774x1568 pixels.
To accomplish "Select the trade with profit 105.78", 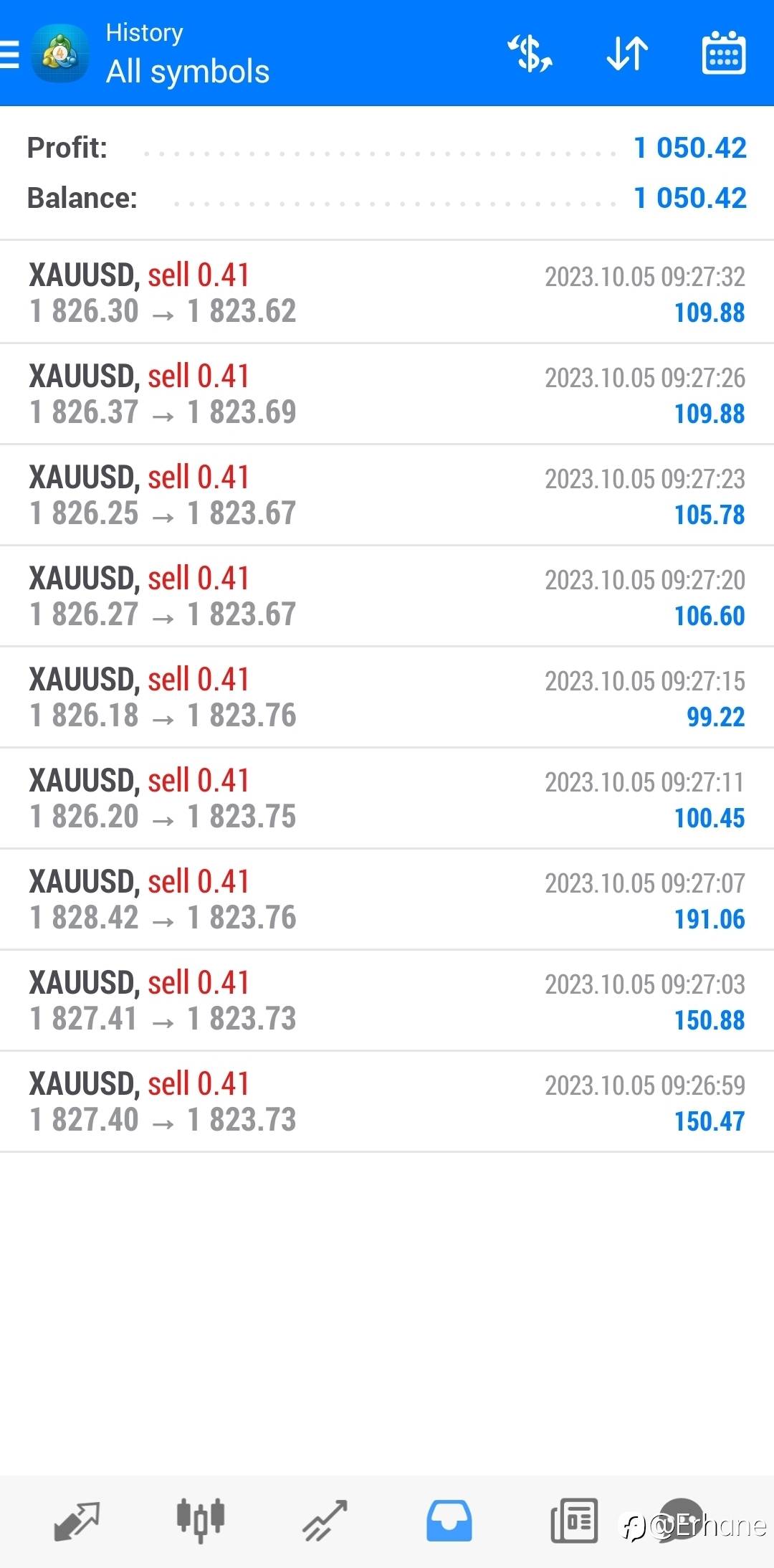I will click(x=387, y=495).
